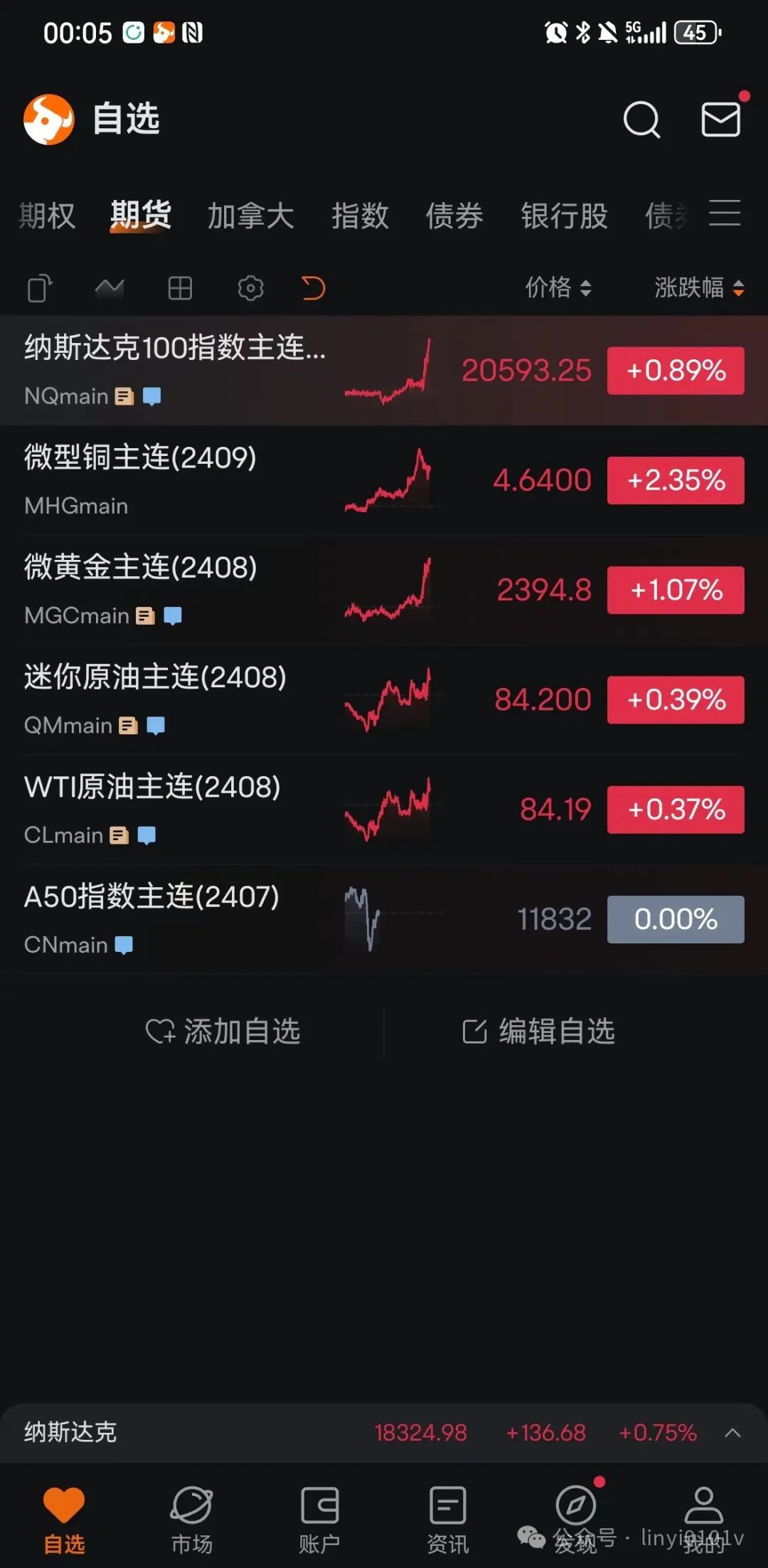Tap the 编辑自选 button
This screenshot has height=1568, width=768.
click(x=538, y=1031)
